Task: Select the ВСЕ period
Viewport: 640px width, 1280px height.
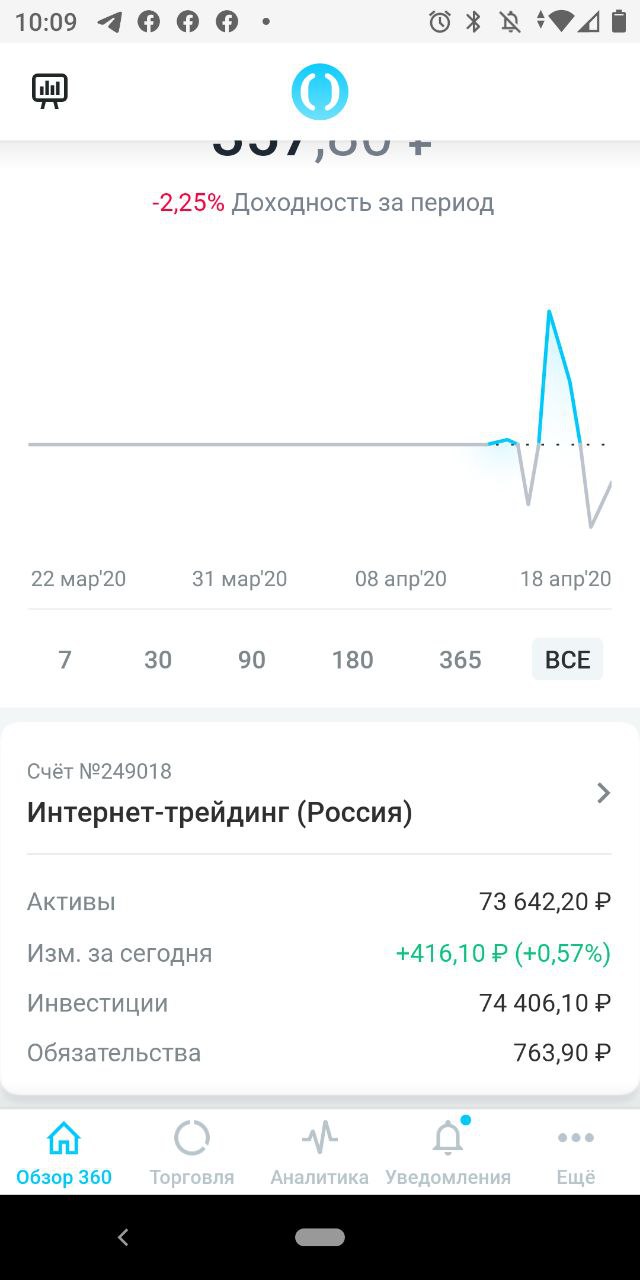Action: click(x=567, y=660)
